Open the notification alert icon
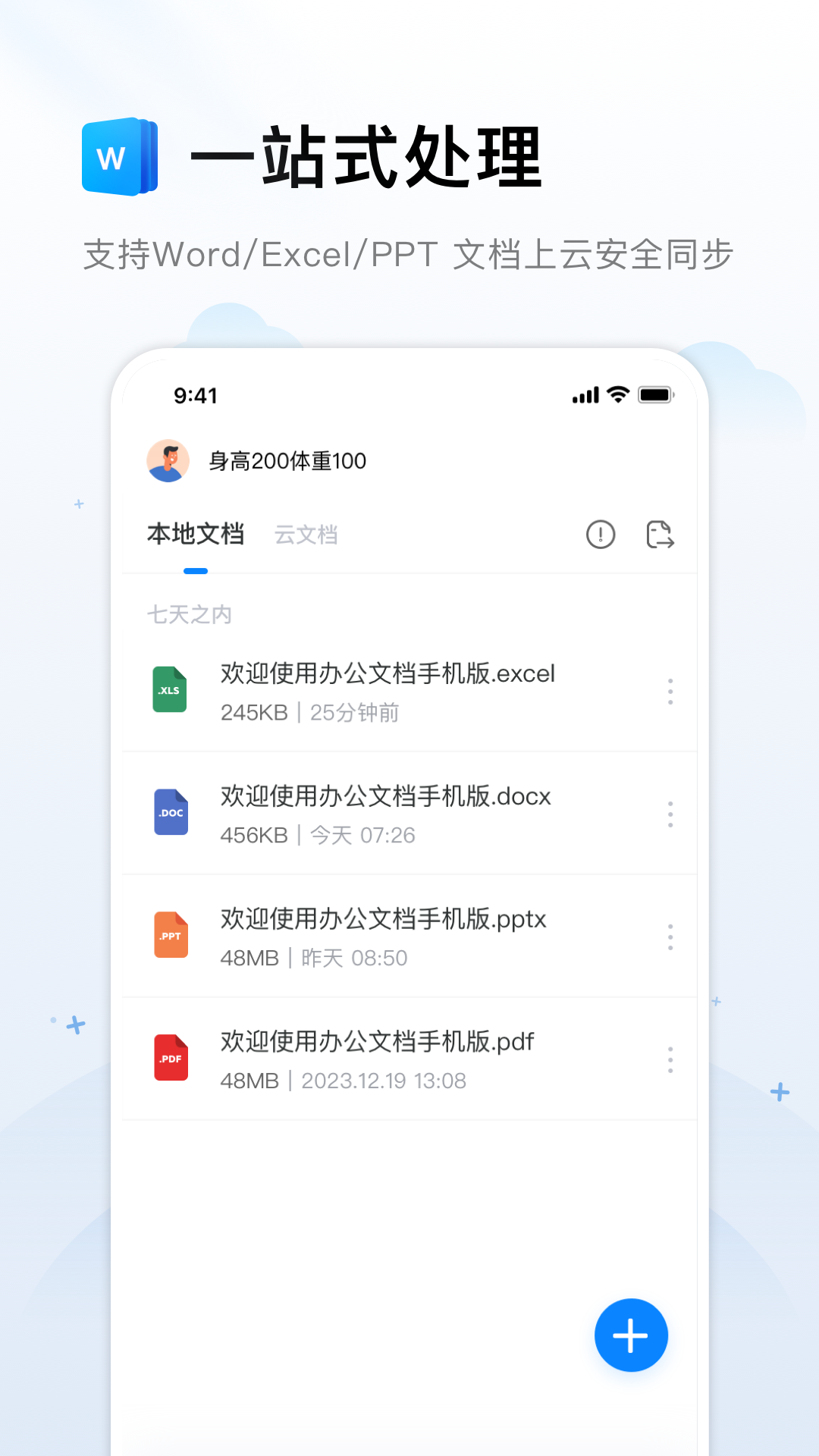The image size is (819, 1456). pyautogui.click(x=600, y=535)
